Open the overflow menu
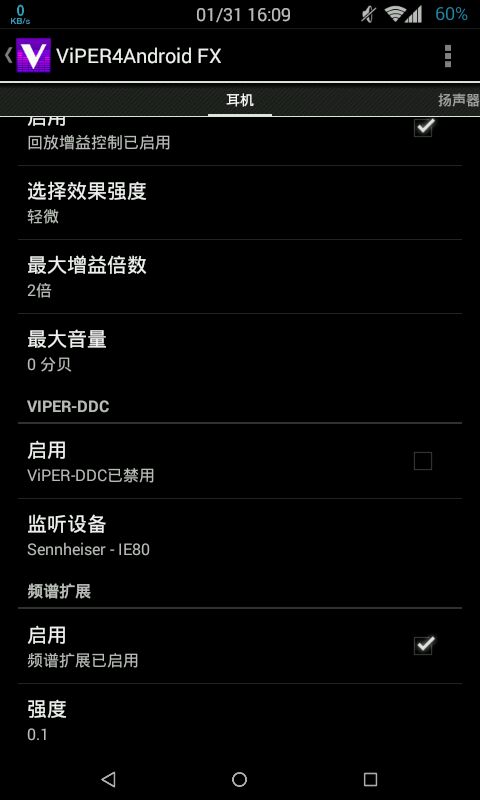 447,56
